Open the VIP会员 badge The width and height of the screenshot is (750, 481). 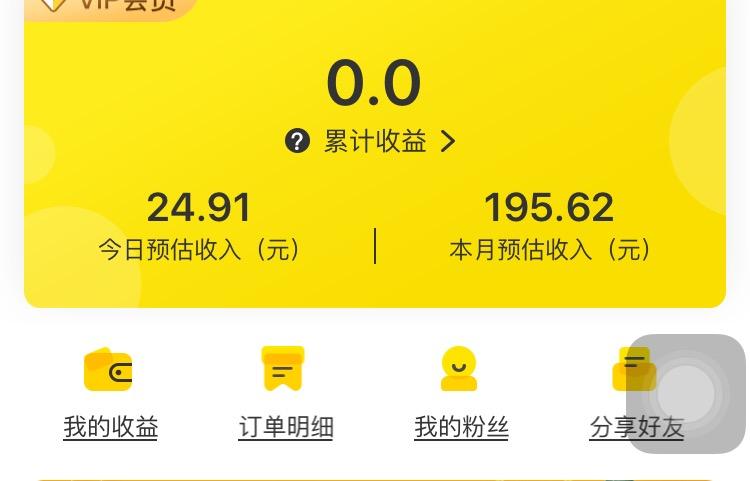pyautogui.click(x=110, y=6)
